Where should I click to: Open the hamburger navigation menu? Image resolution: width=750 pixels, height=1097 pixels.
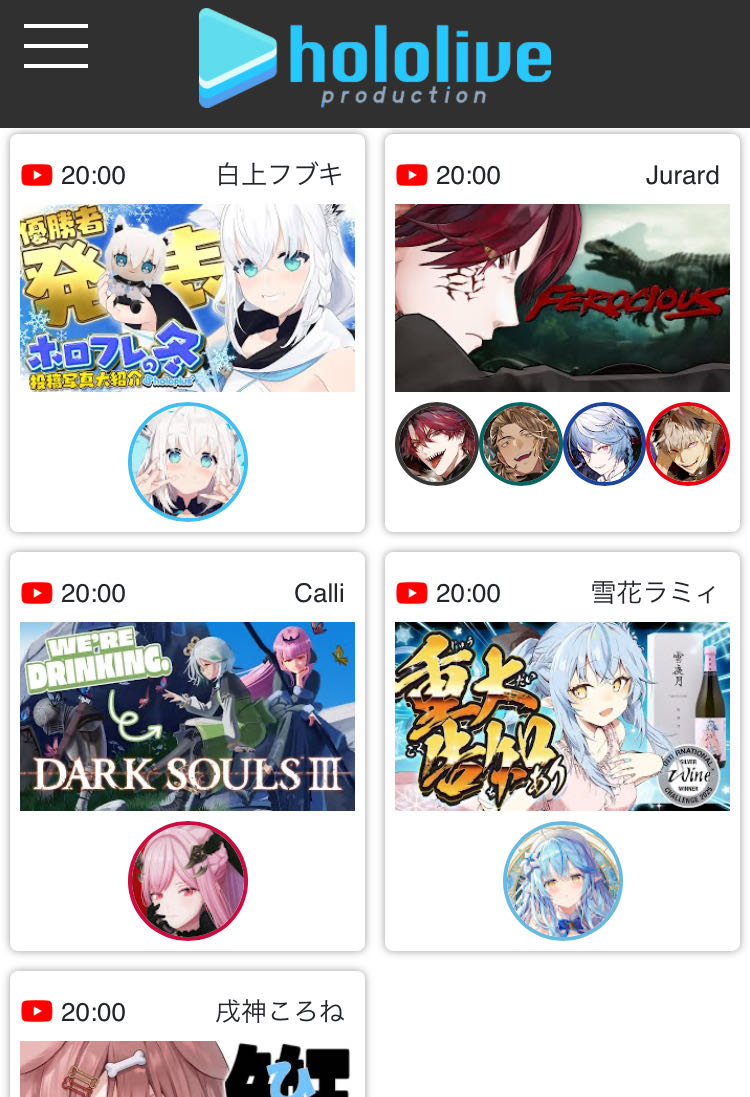tap(56, 46)
